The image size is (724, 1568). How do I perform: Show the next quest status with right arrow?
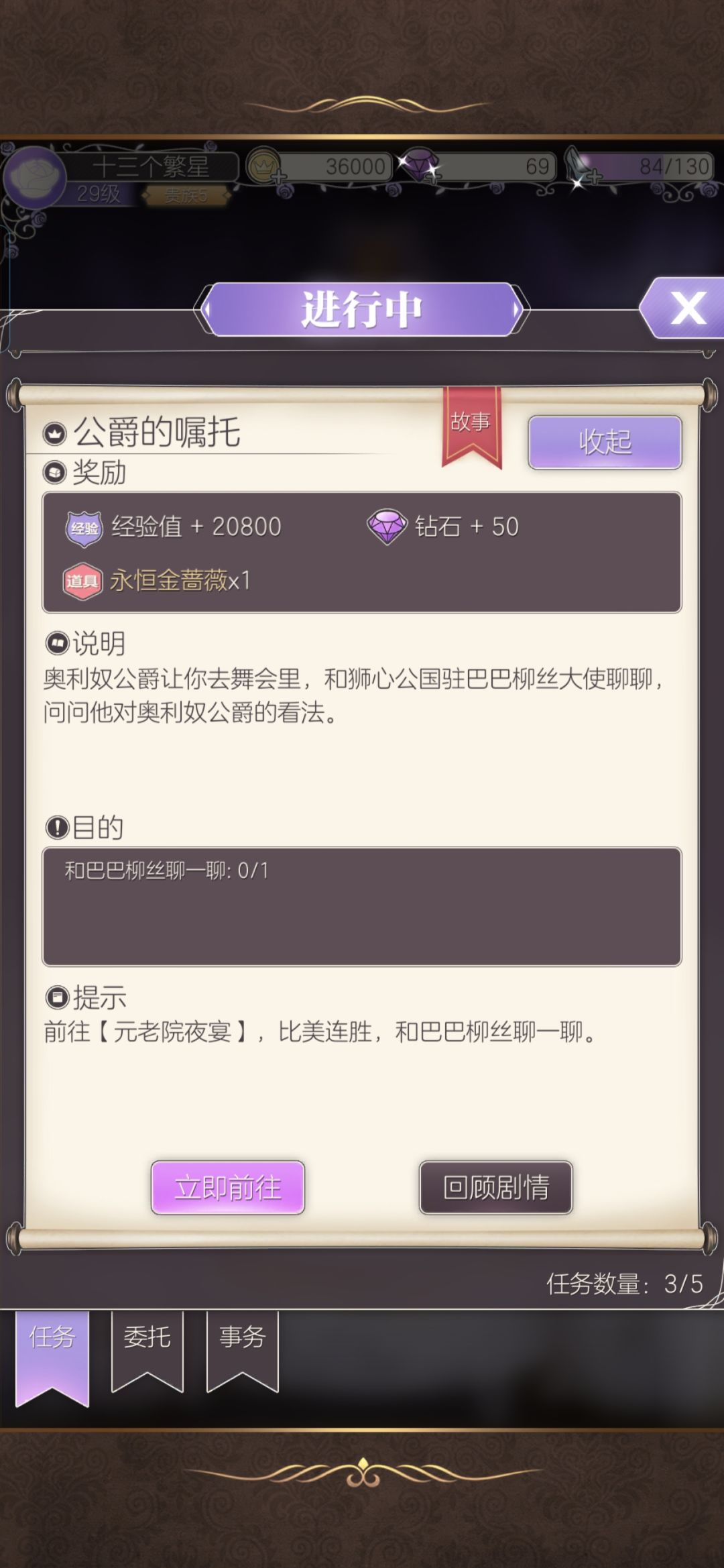point(517,310)
